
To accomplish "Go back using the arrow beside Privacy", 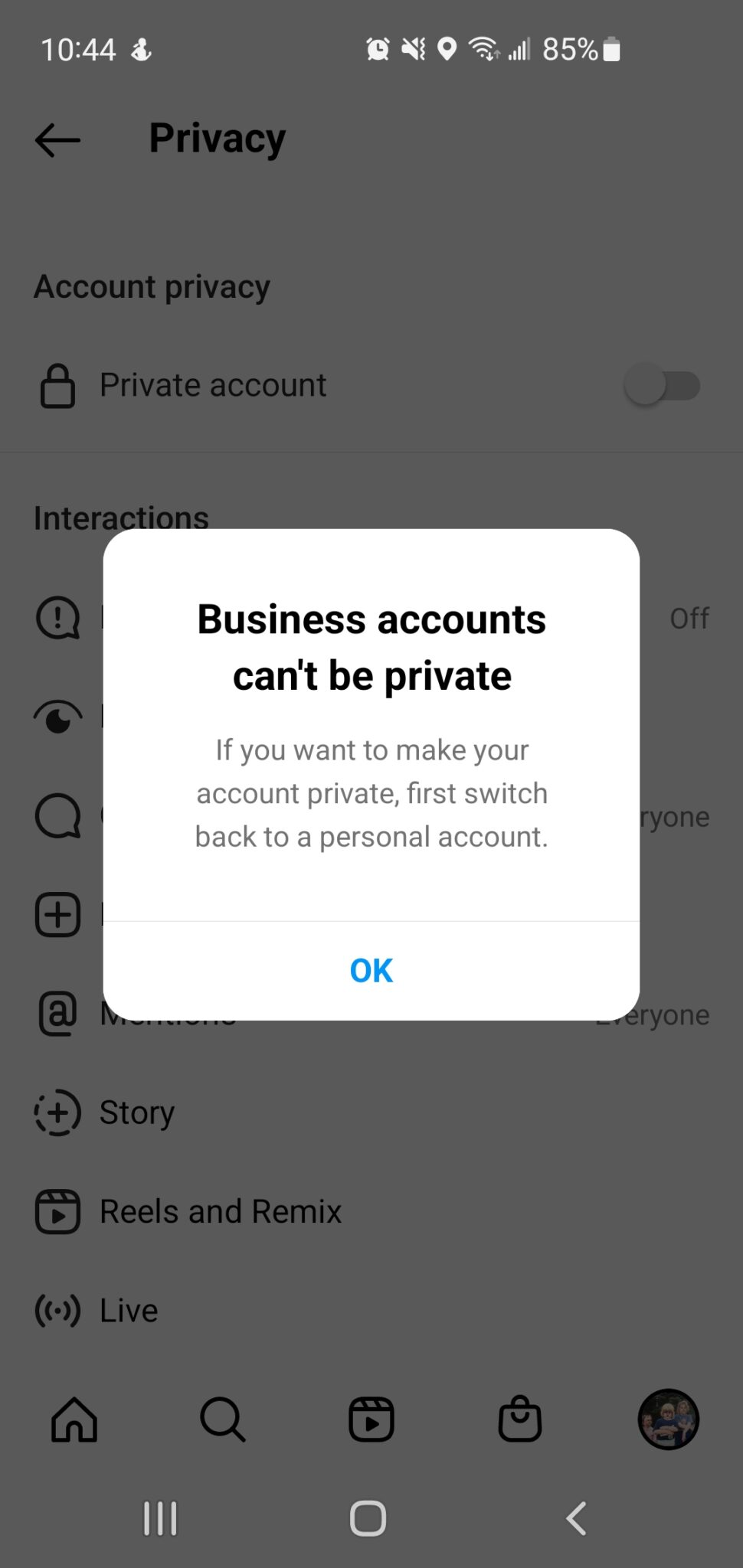I will tap(57, 140).
